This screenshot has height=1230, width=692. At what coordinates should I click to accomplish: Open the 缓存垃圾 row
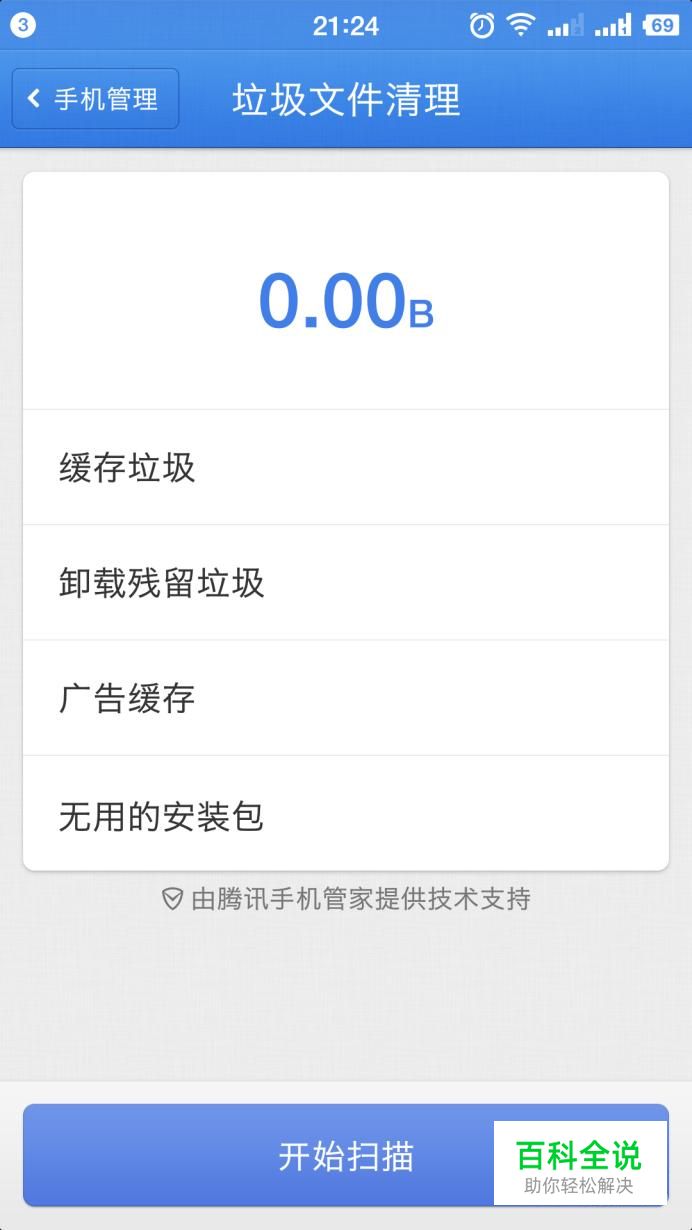345,467
